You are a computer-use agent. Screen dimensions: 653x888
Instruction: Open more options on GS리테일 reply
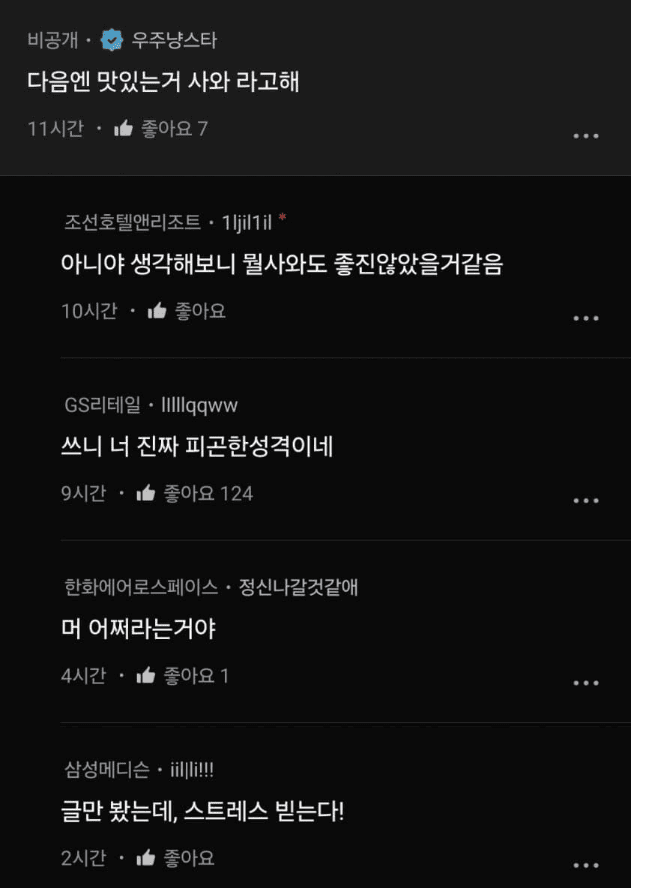point(586,501)
